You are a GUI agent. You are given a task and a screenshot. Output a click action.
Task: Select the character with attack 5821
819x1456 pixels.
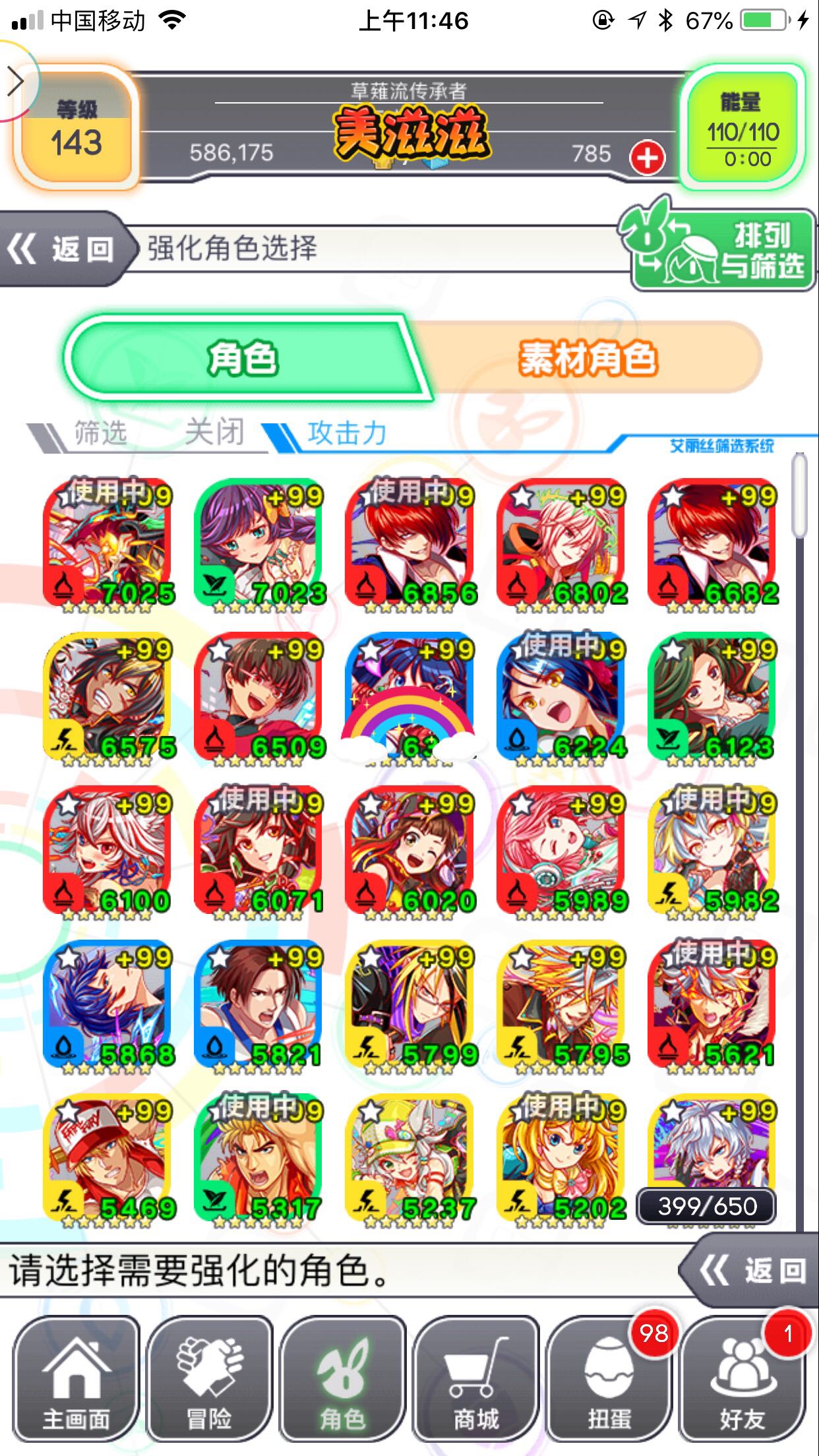259,1006
